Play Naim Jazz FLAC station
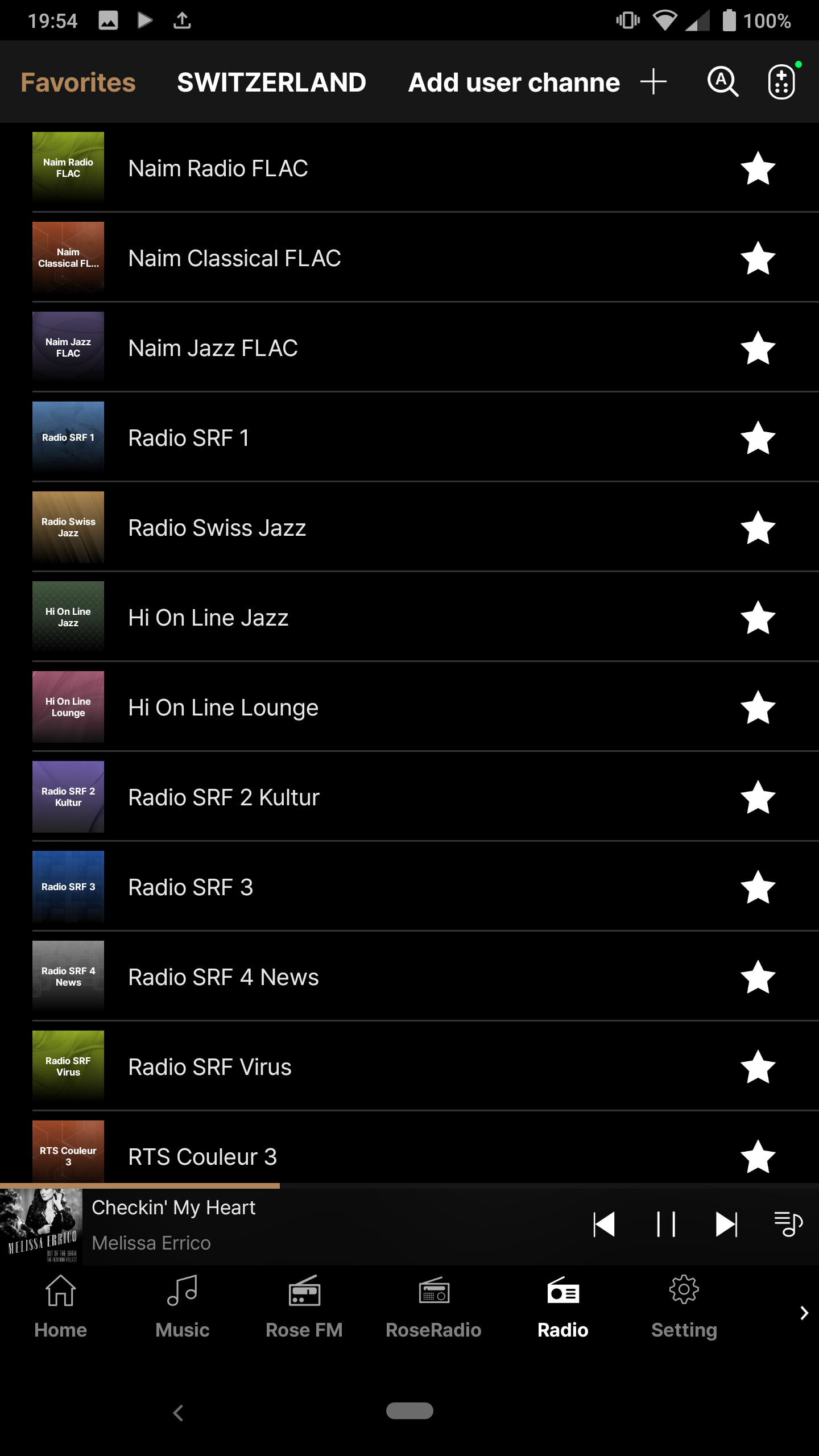The width and height of the screenshot is (819, 1456). click(x=213, y=348)
